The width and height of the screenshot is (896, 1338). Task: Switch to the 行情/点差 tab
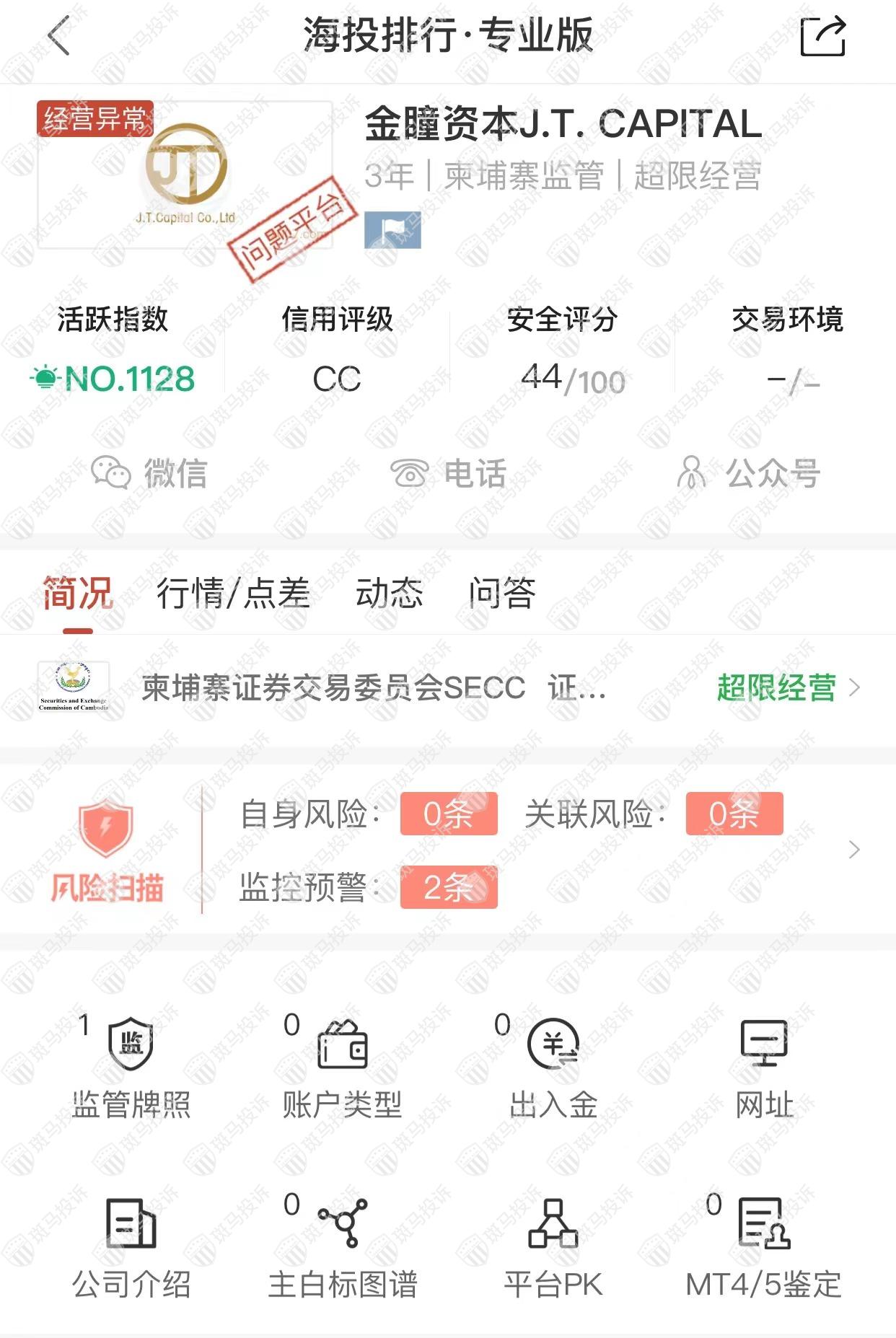[x=233, y=594]
